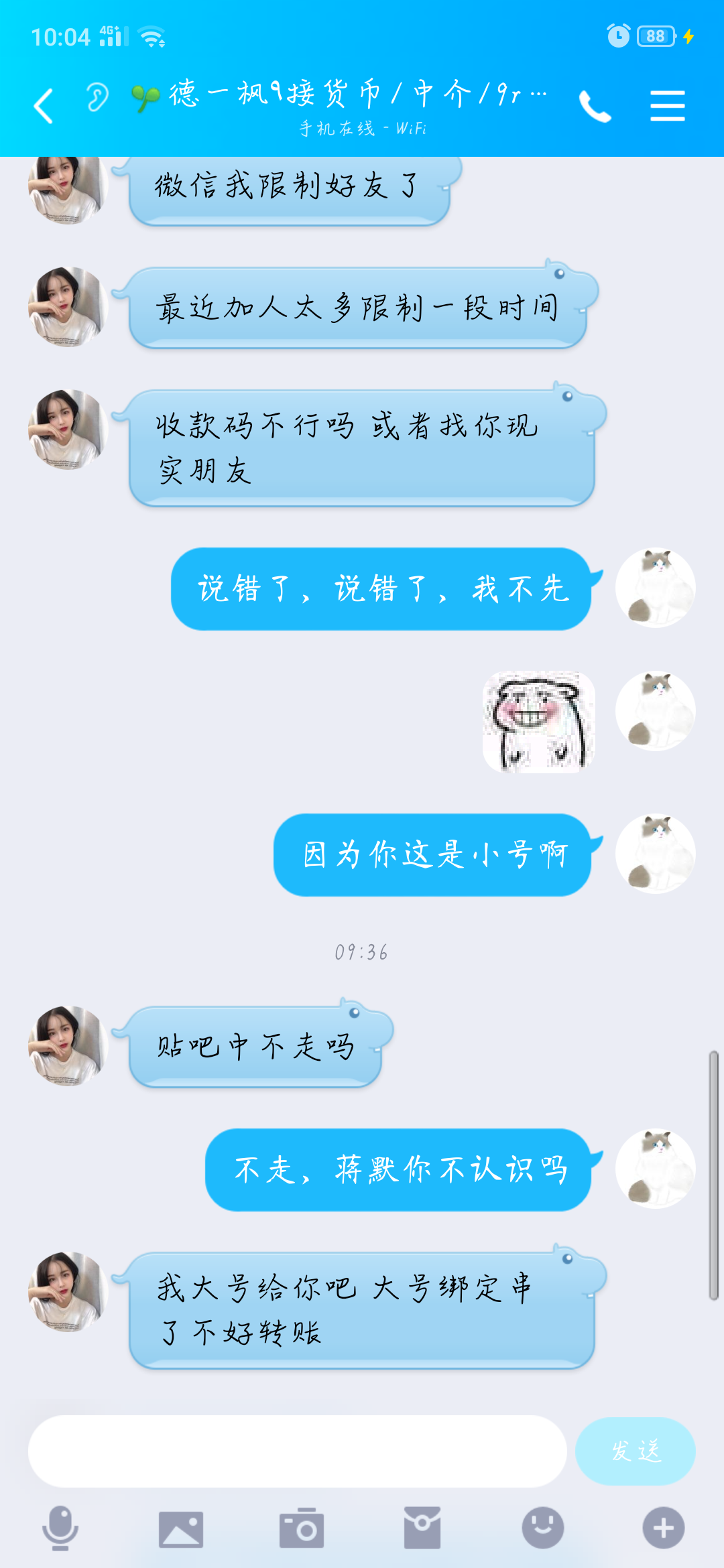Open contact's avatar beside 贴吧中不走吗
Screen dimensions: 724x1568
point(67,1045)
